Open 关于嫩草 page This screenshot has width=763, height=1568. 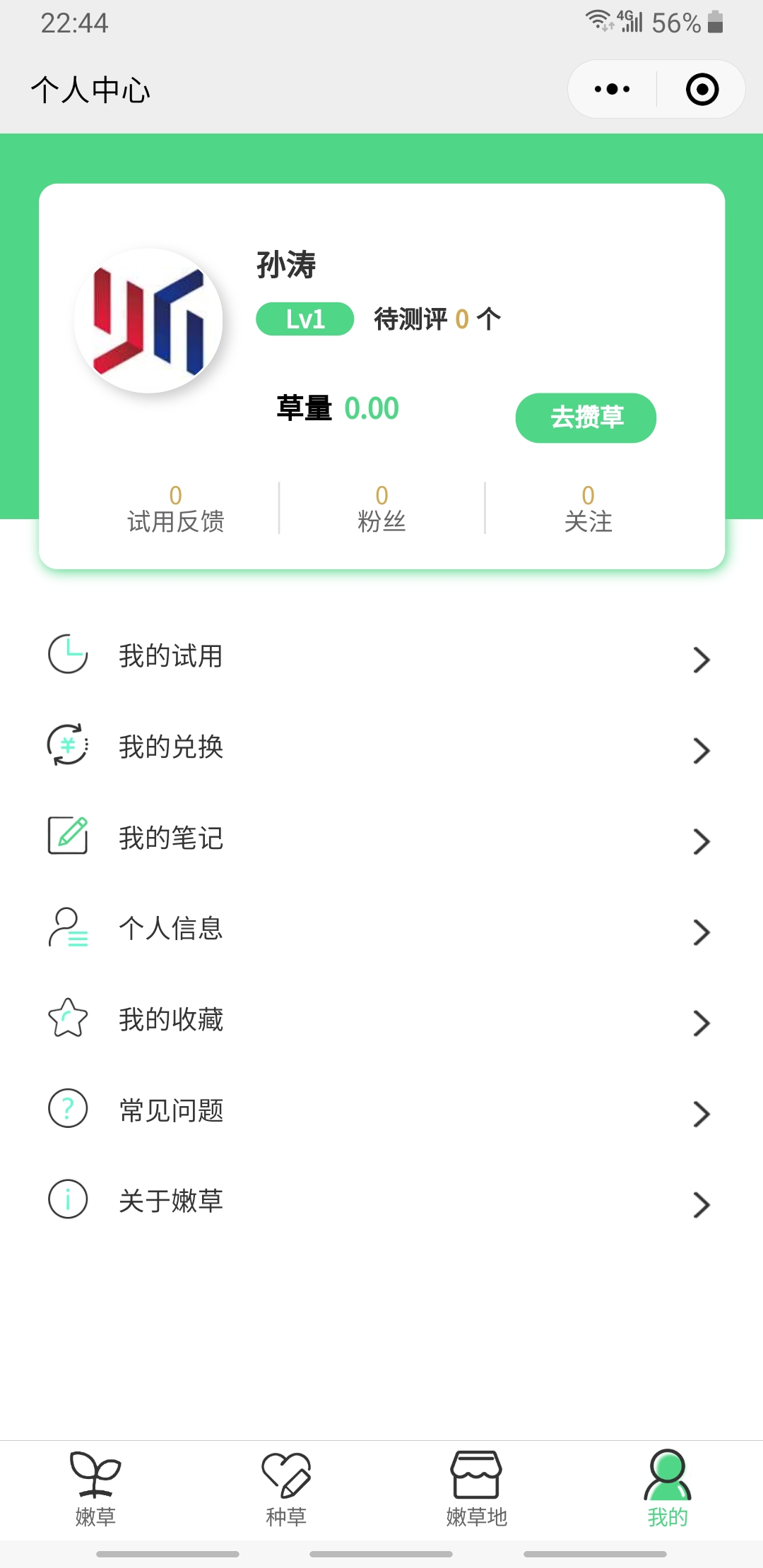[x=381, y=1201]
